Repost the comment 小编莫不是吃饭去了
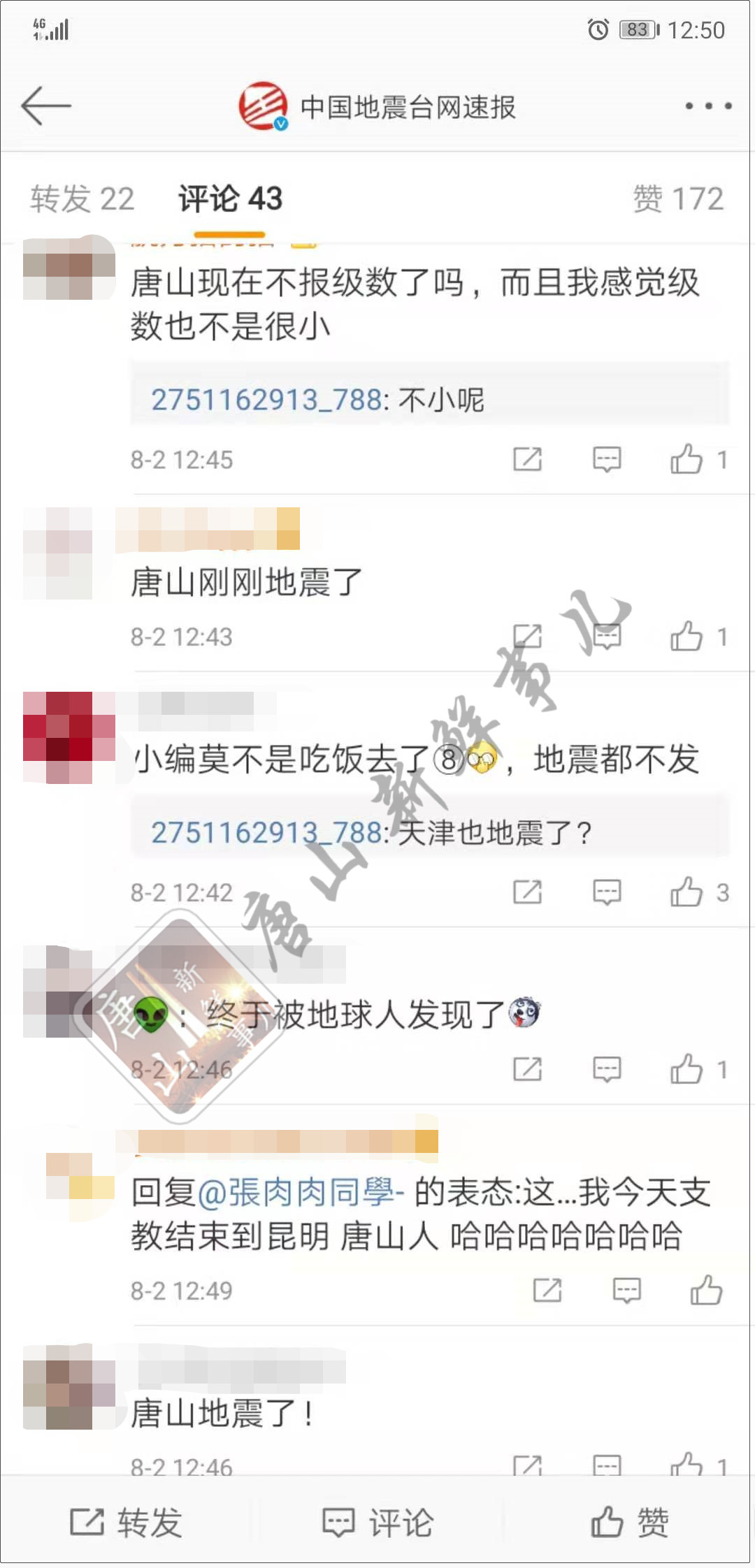755x1568 pixels. pyautogui.click(x=527, y=892)
